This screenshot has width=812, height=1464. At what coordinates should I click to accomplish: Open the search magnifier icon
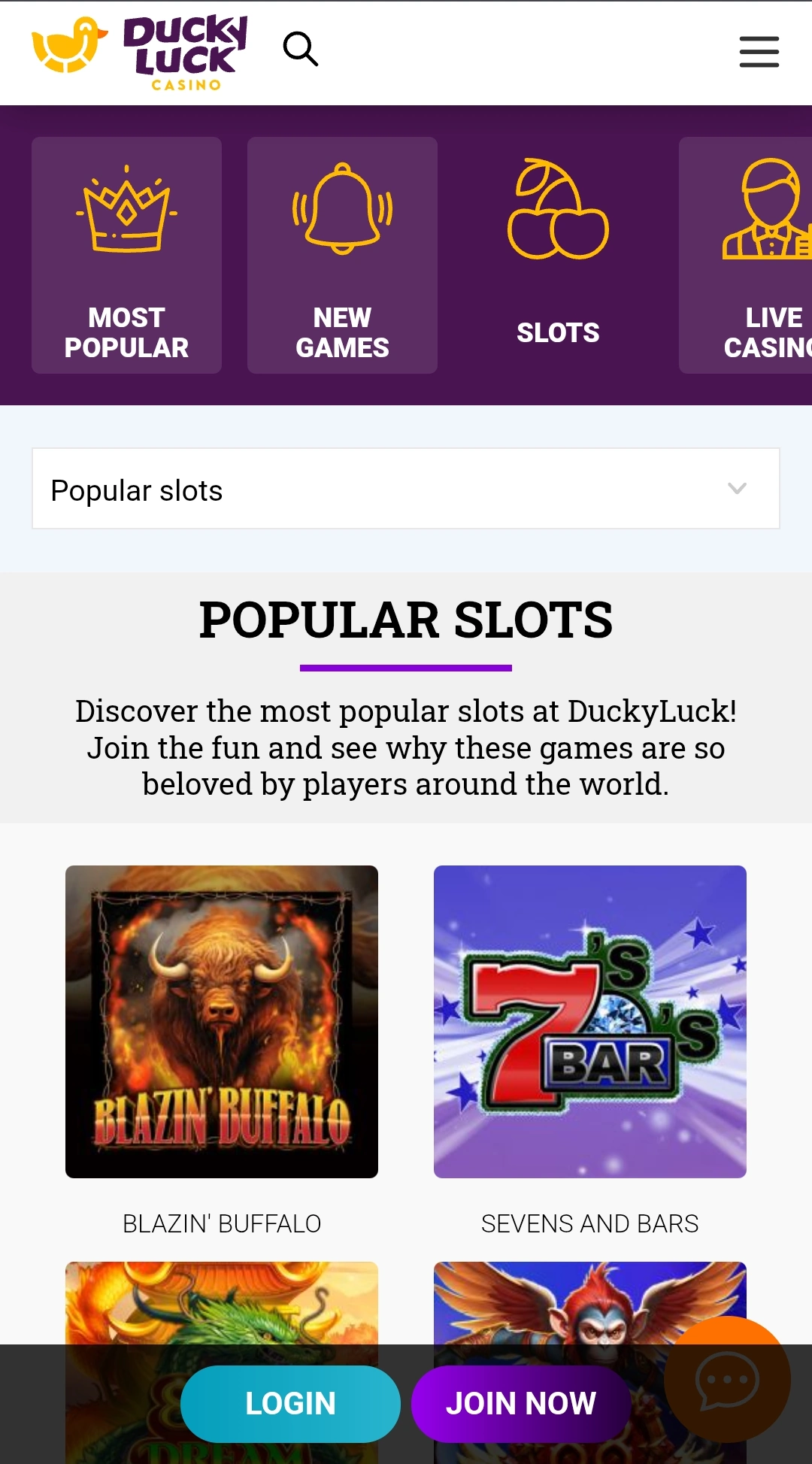(x=300, y=50)
